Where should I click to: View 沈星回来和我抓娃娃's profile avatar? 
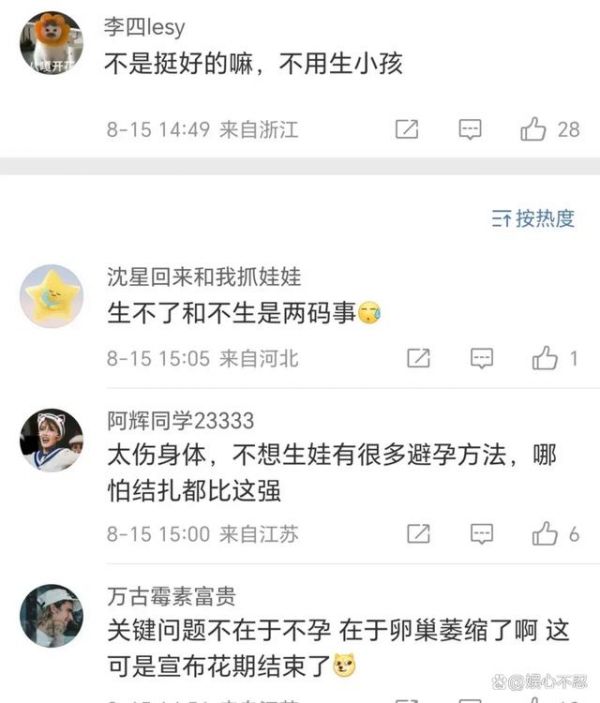pyautogui.click(x=51, y=296)
